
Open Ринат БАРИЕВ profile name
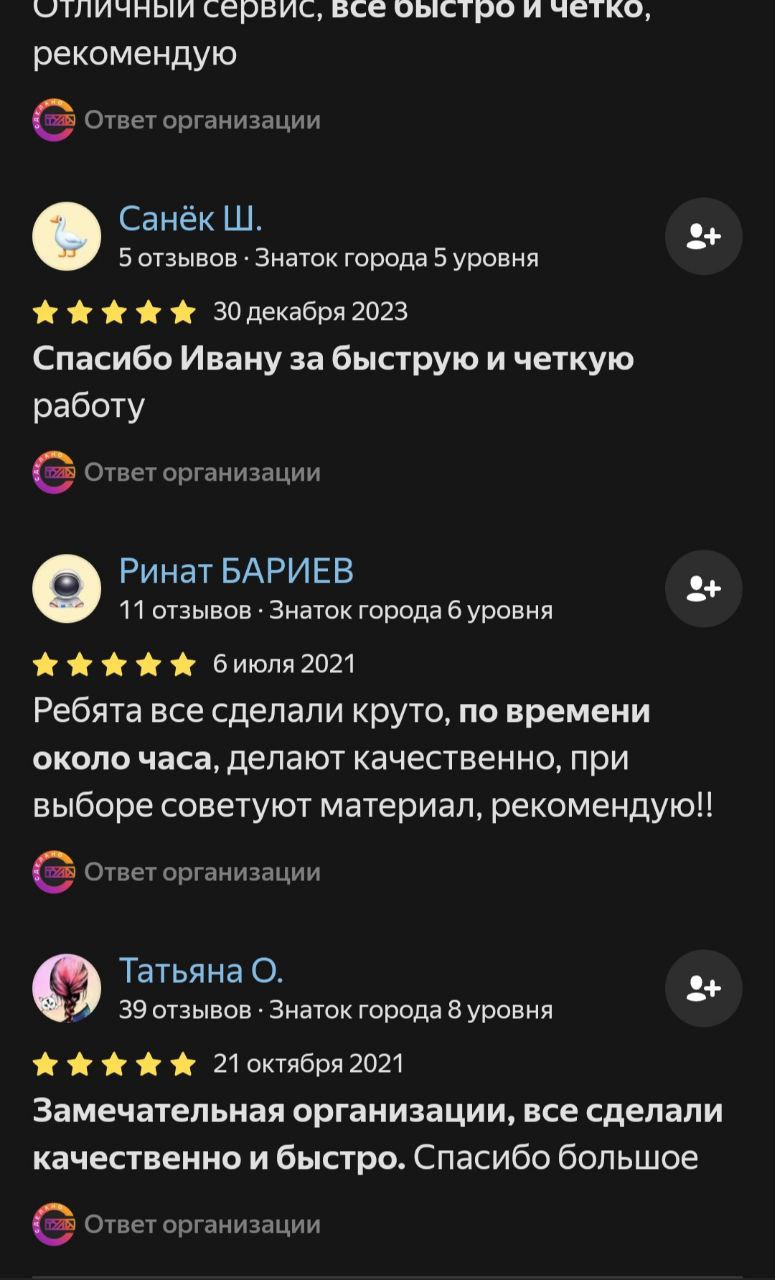point(236,570)
